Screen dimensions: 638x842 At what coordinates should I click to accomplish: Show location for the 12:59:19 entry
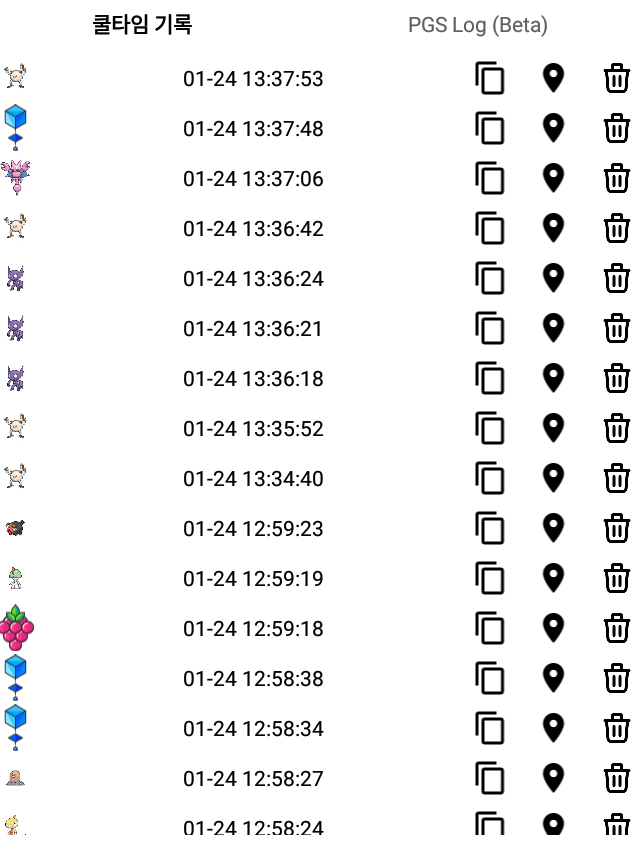pyautogui.click(x=553, y=578)
